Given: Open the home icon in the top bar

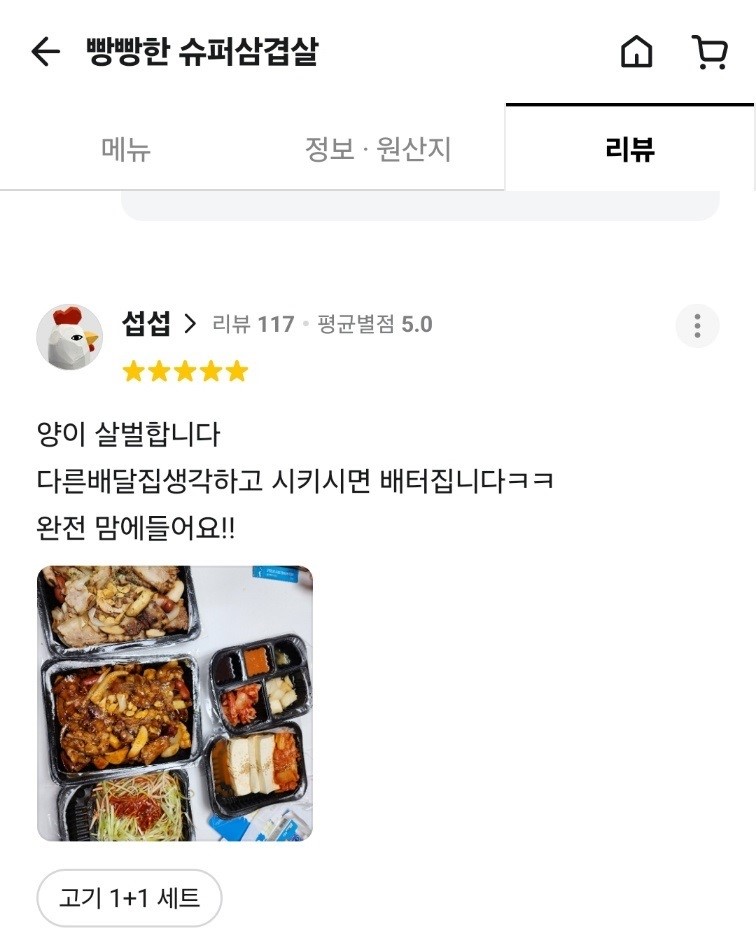Looking at the screenshot, I should pyautogui.click(x=636, y=51).
